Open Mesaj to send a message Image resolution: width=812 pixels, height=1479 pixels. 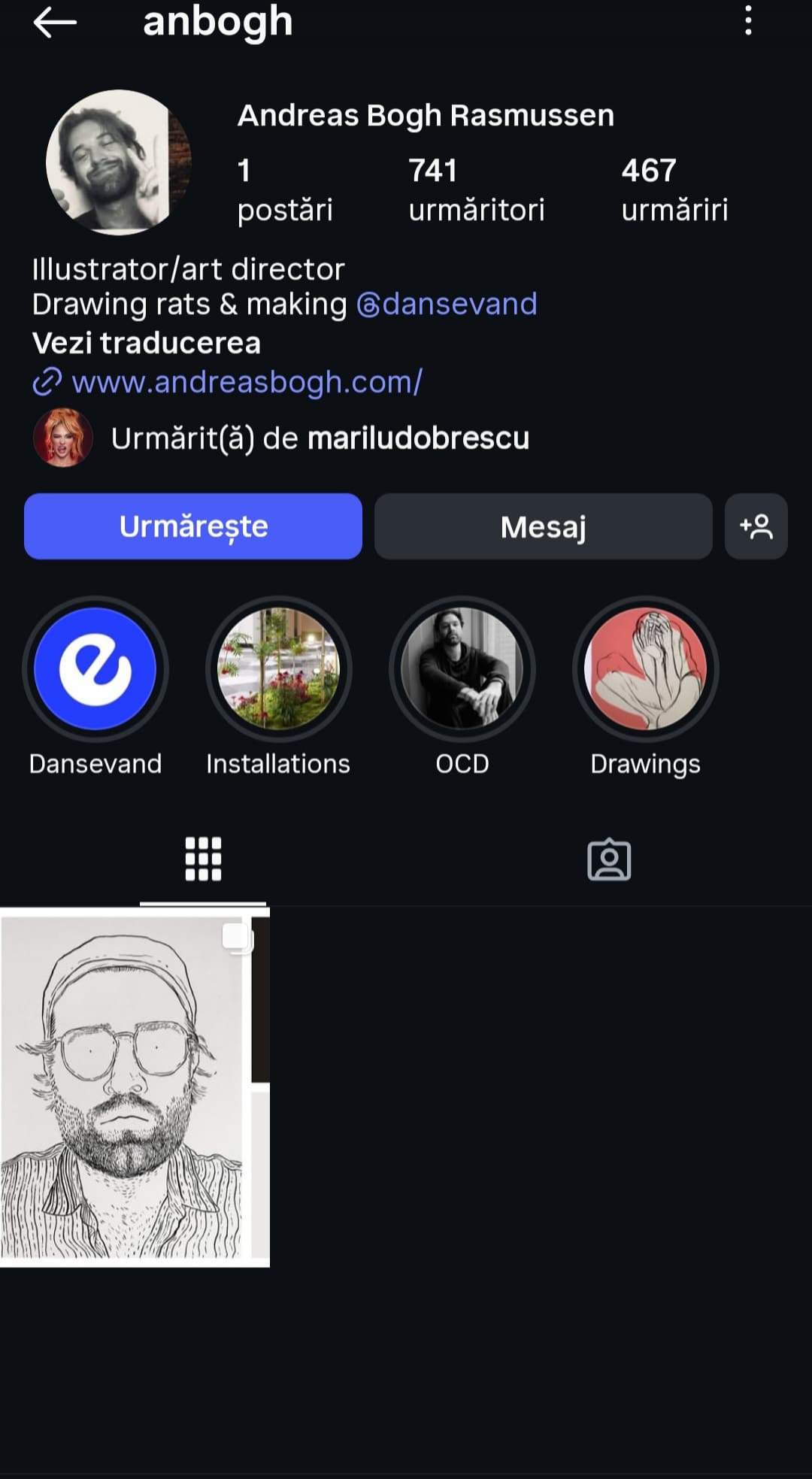543,526
